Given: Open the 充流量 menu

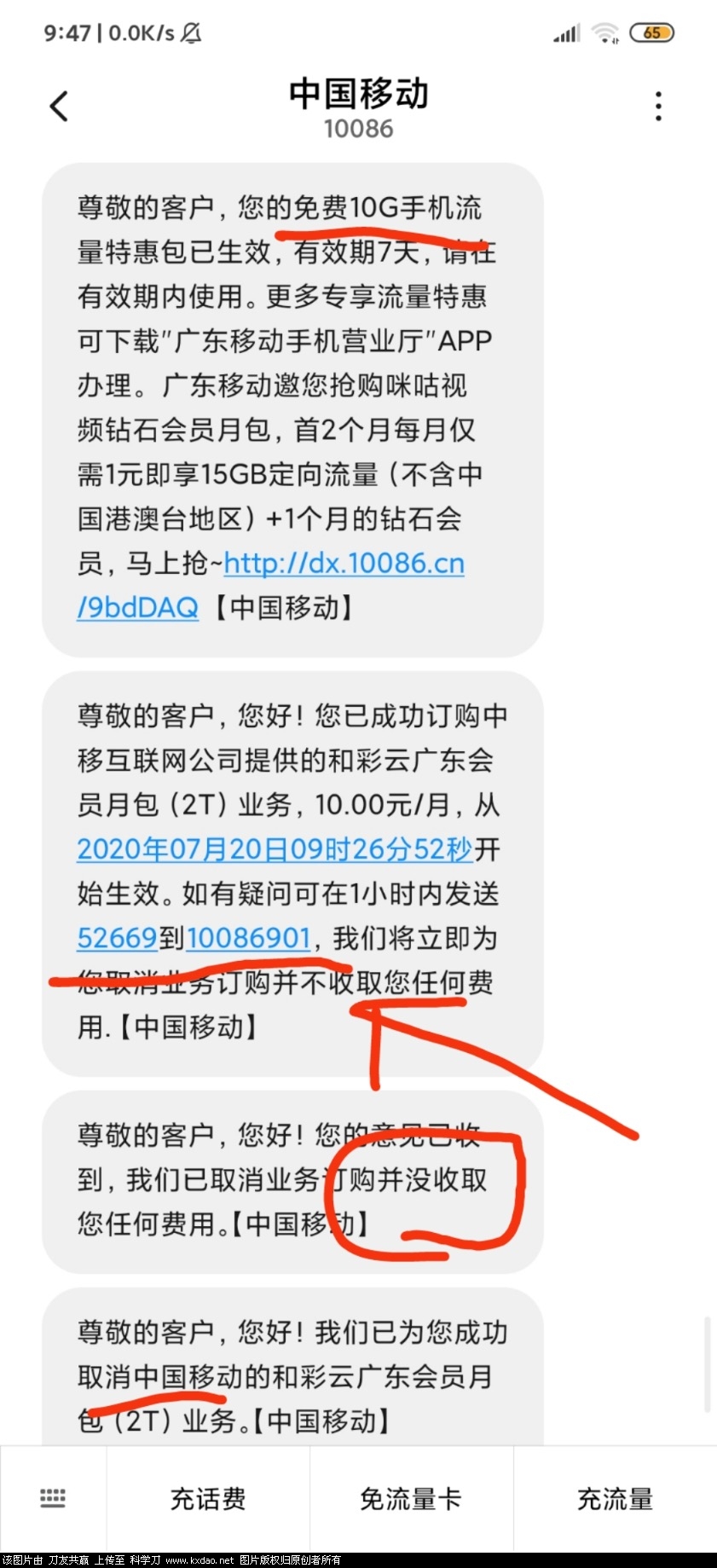Looking at the screenshot, I should pos(615,1498).
